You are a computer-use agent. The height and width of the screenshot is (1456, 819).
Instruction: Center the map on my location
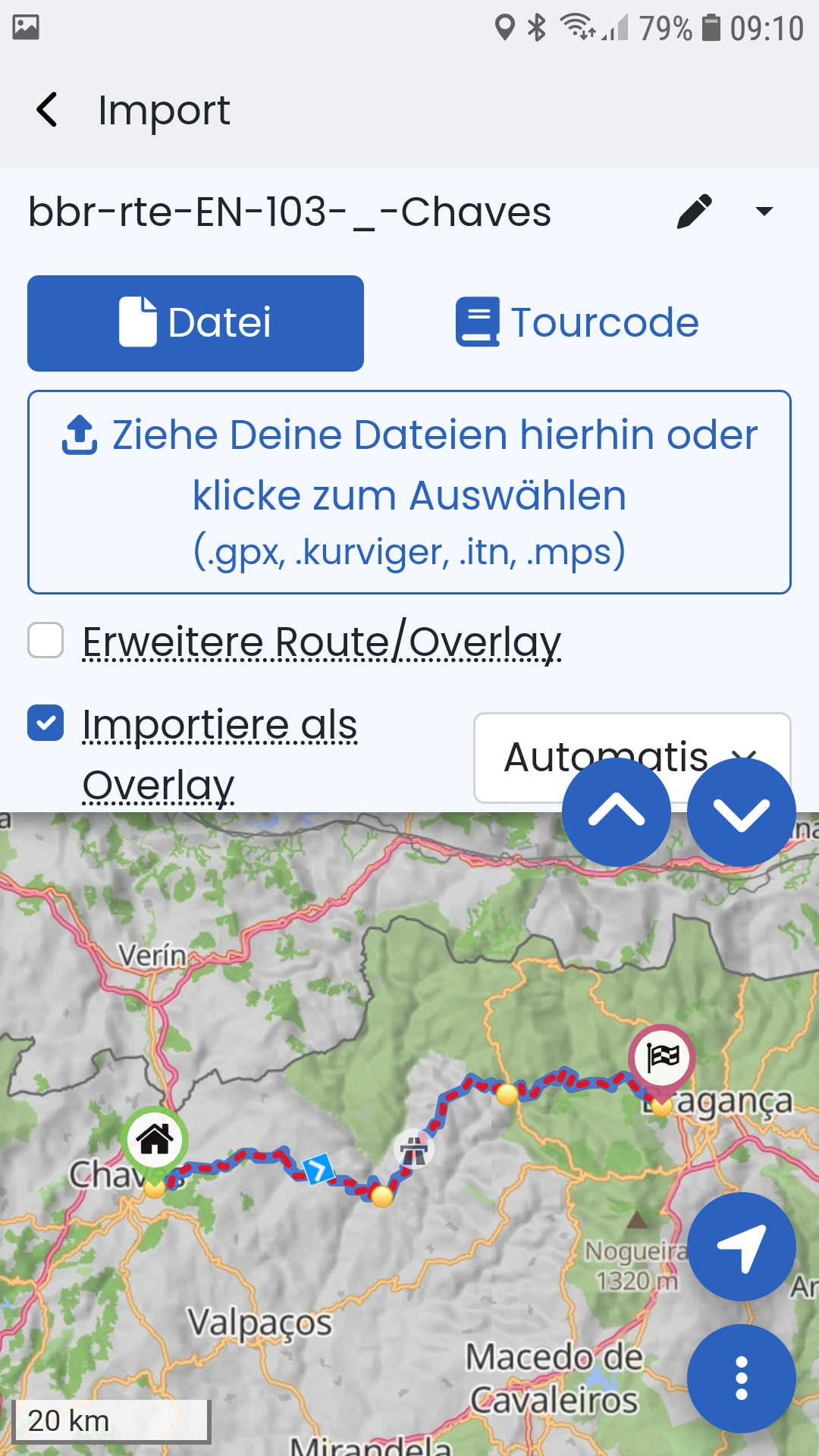pyautogui.click(x=742, y=1247)
